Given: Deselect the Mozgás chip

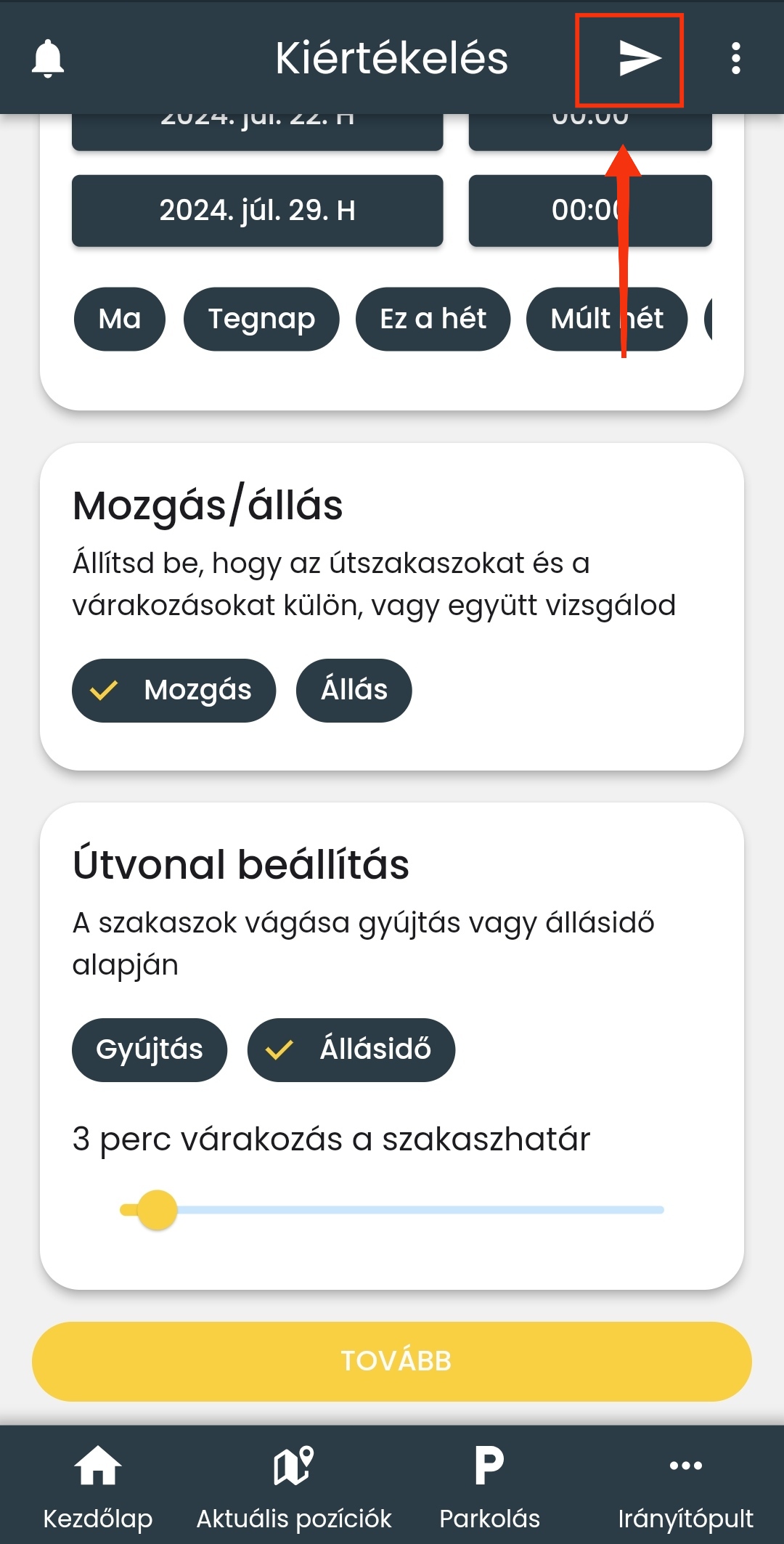Looking at the screenshot, I should click(x=174, y=690).
